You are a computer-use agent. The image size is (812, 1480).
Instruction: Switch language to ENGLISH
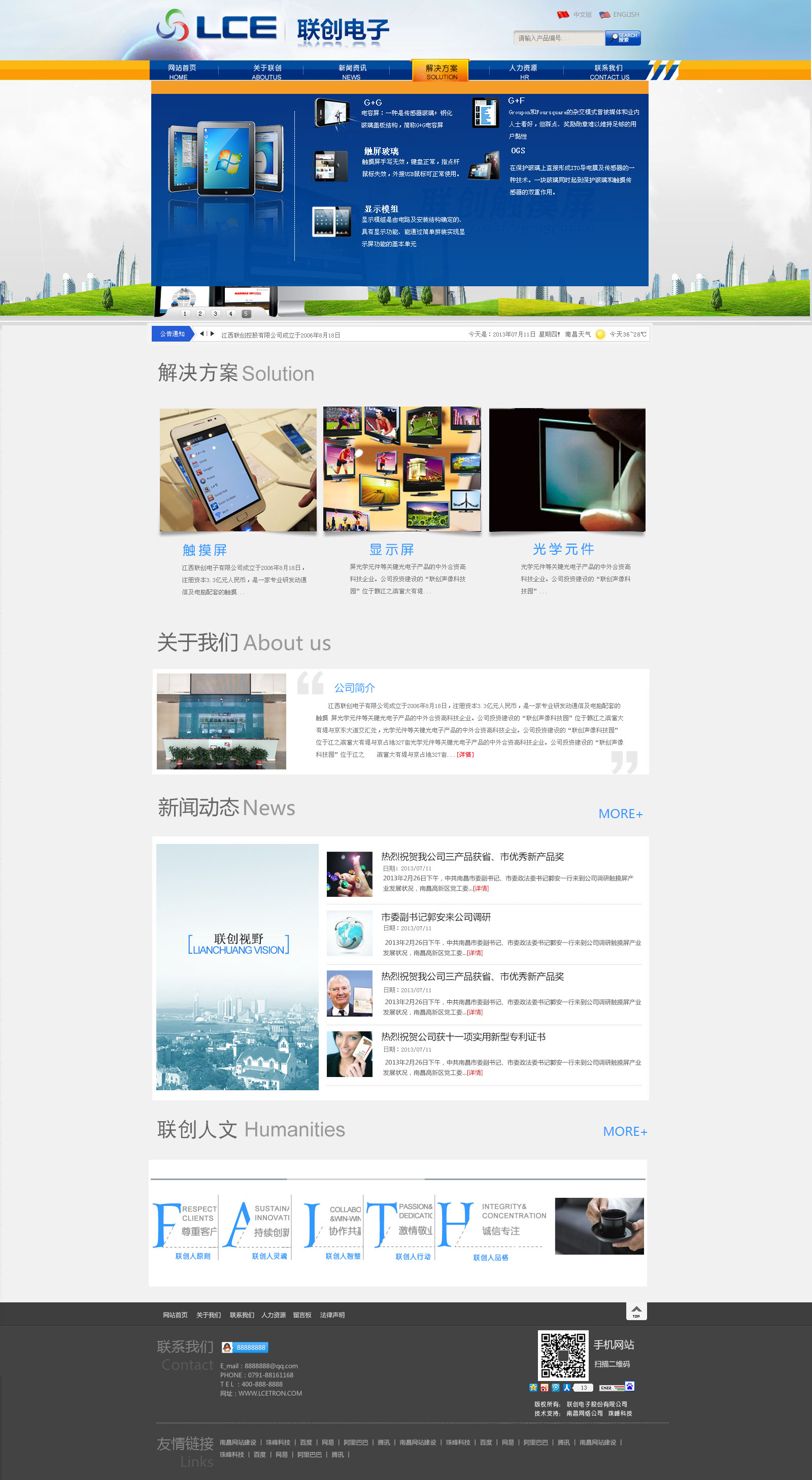click(x=620, y=15)
